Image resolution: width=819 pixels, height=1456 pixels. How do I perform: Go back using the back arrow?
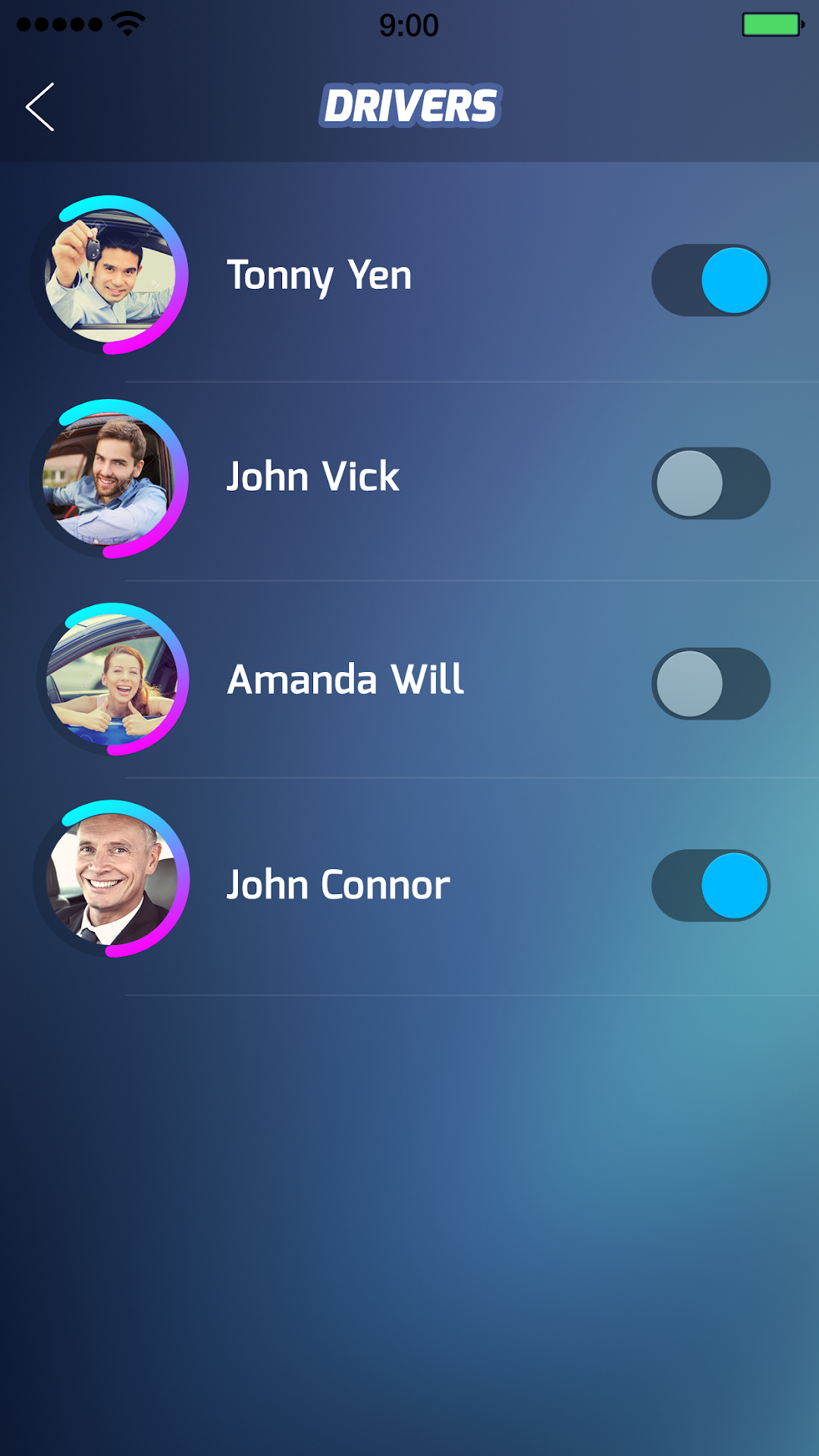point(40,107)
